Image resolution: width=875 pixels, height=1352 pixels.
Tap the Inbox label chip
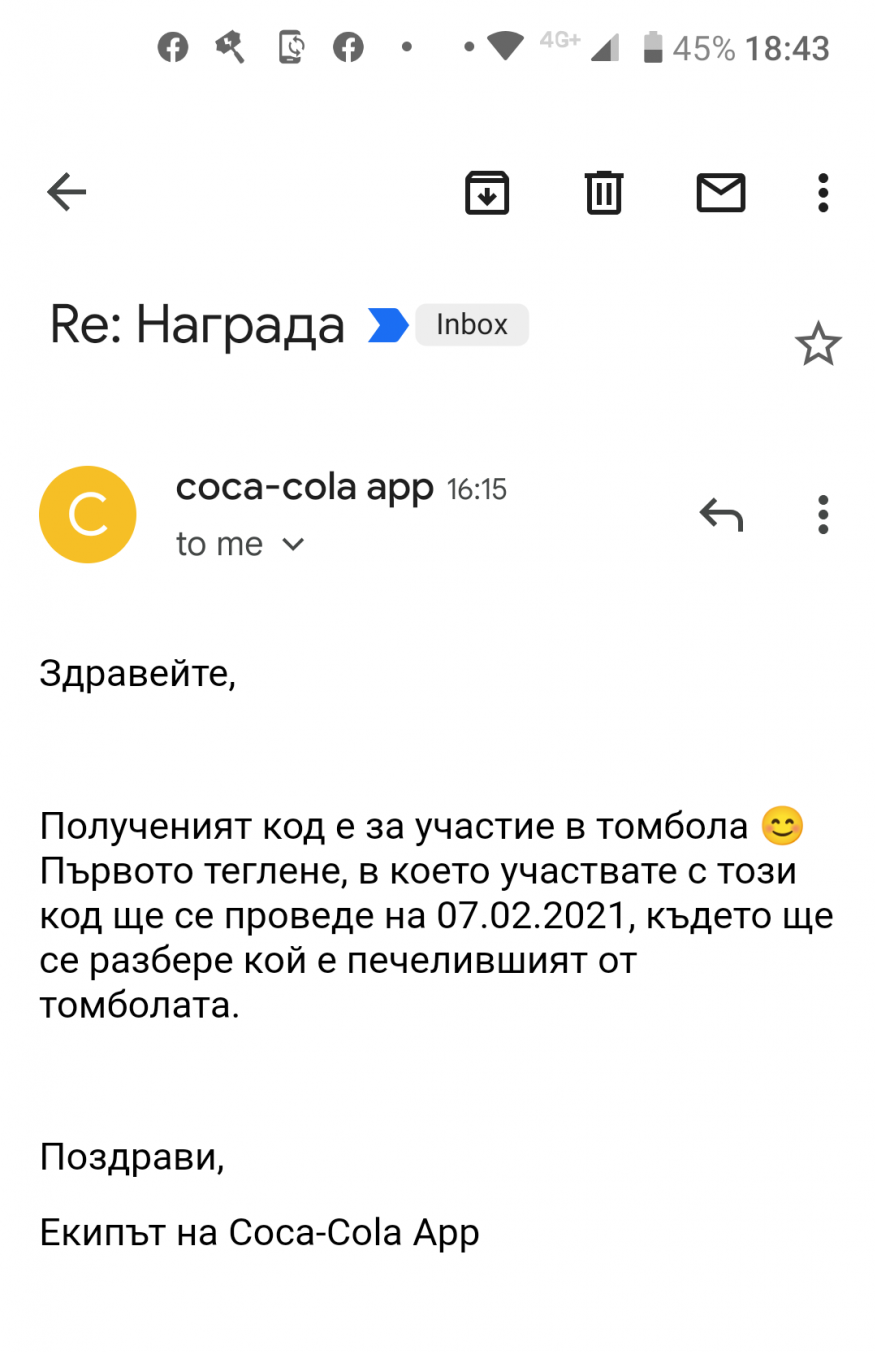472,325
